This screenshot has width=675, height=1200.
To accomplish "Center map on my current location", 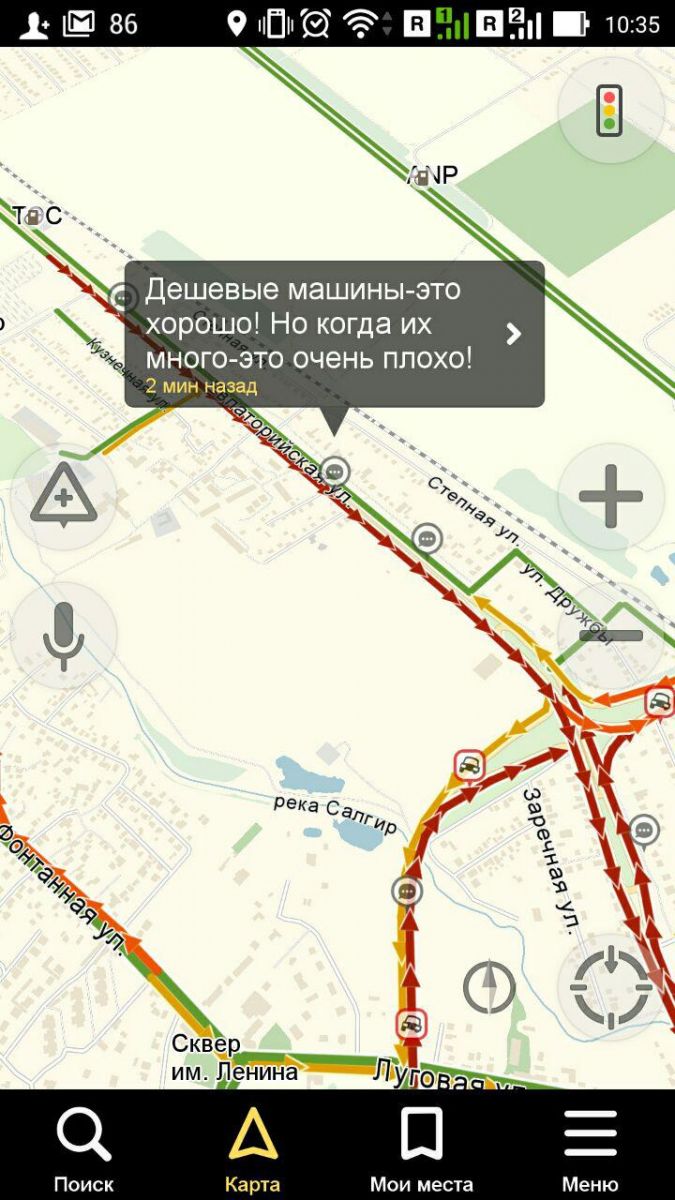I will pos(610,987).
